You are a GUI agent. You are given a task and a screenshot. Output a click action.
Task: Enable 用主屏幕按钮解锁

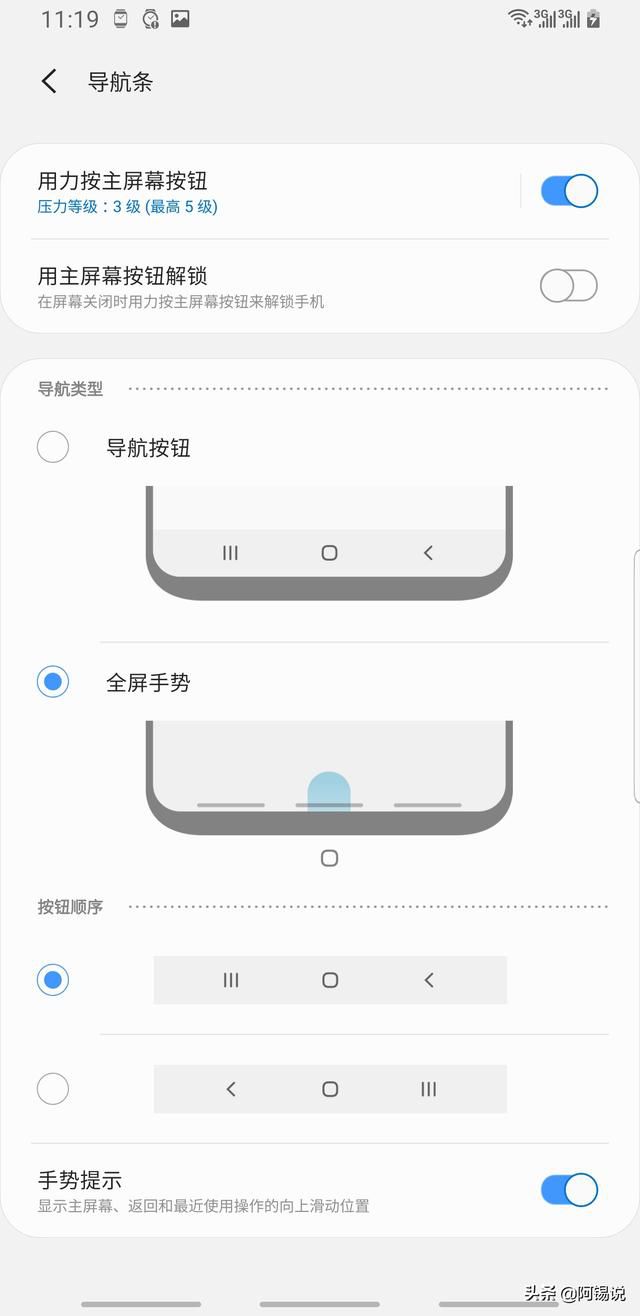[568, 286]
